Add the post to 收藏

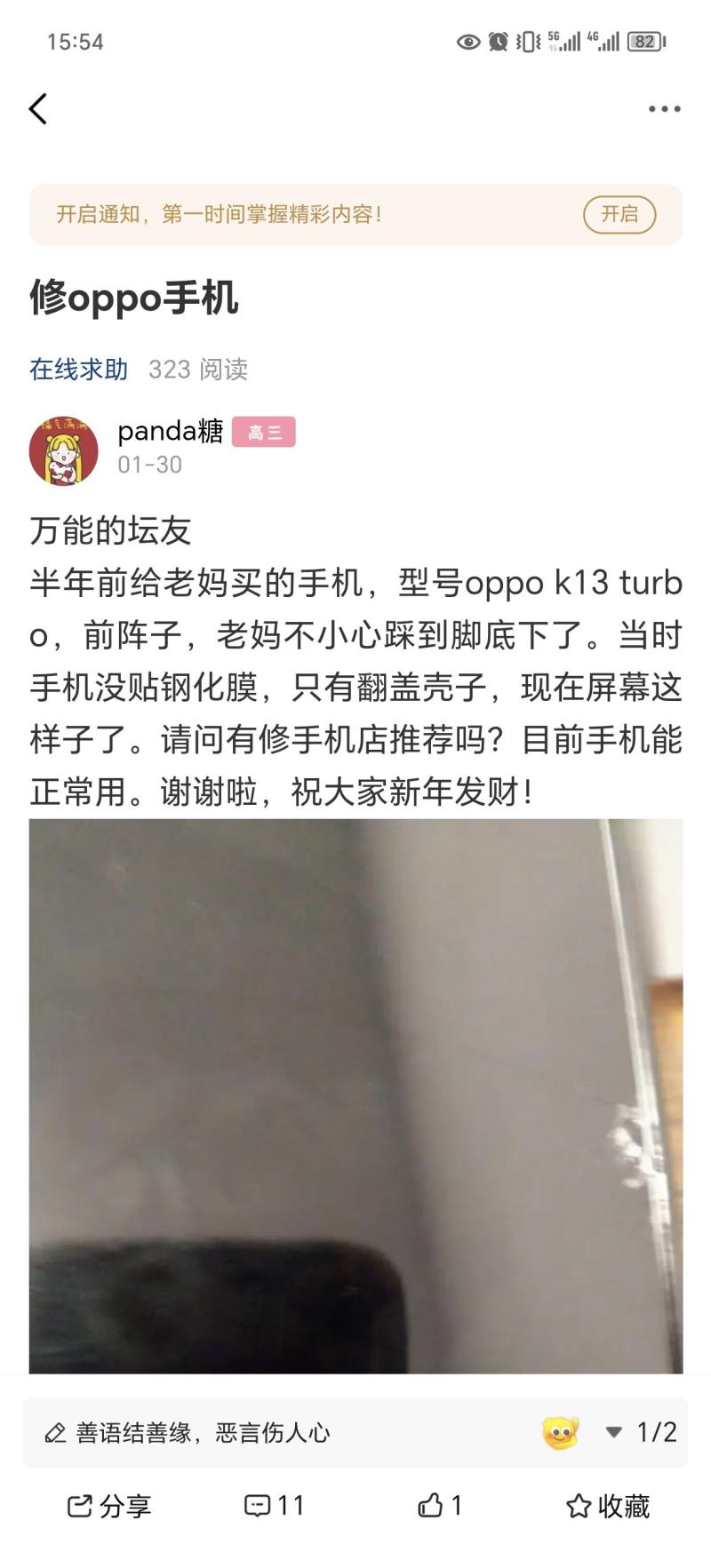[x=608, y=1506]
